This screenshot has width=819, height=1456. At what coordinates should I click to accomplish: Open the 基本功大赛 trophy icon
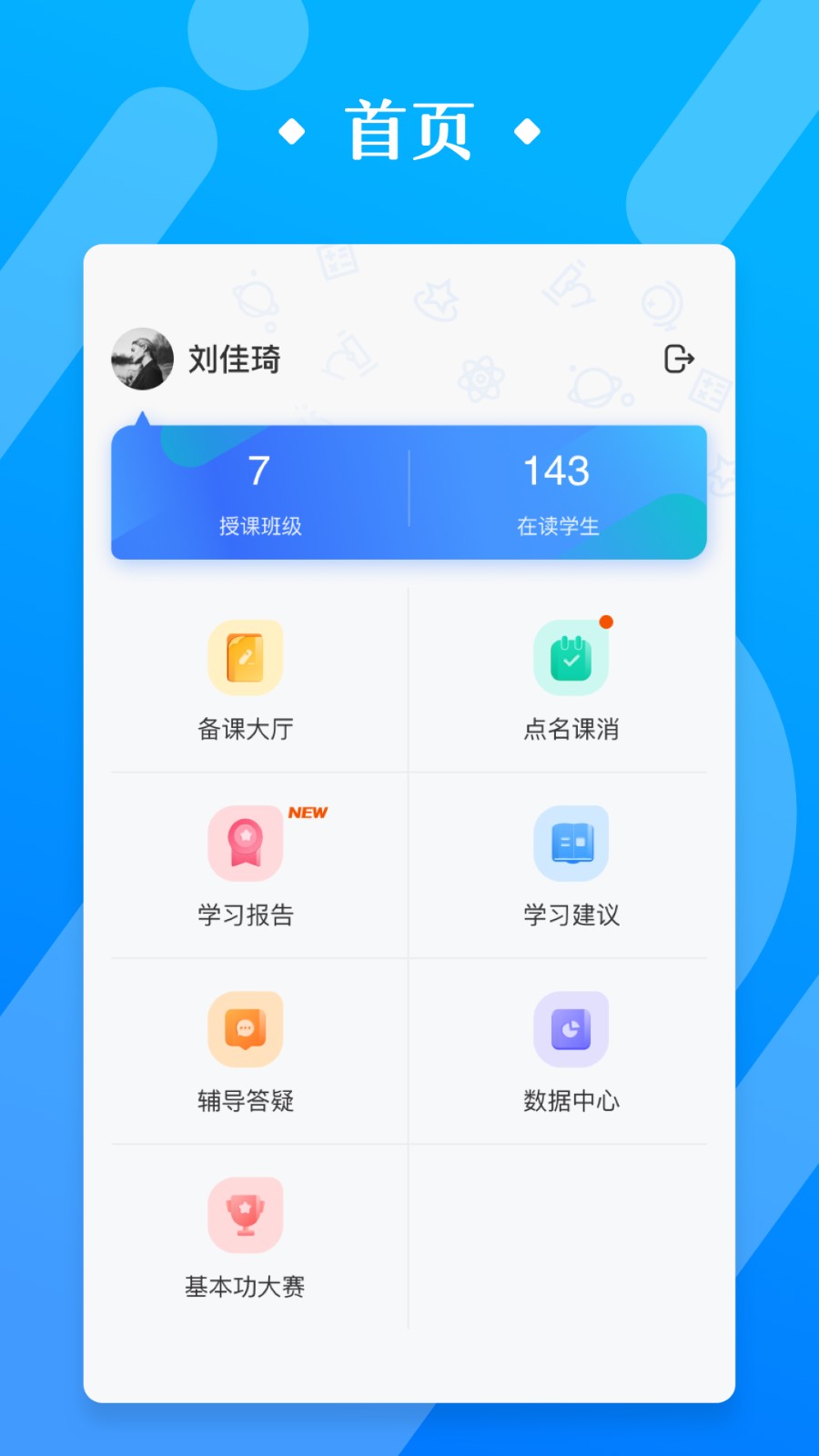[245, 1214]
